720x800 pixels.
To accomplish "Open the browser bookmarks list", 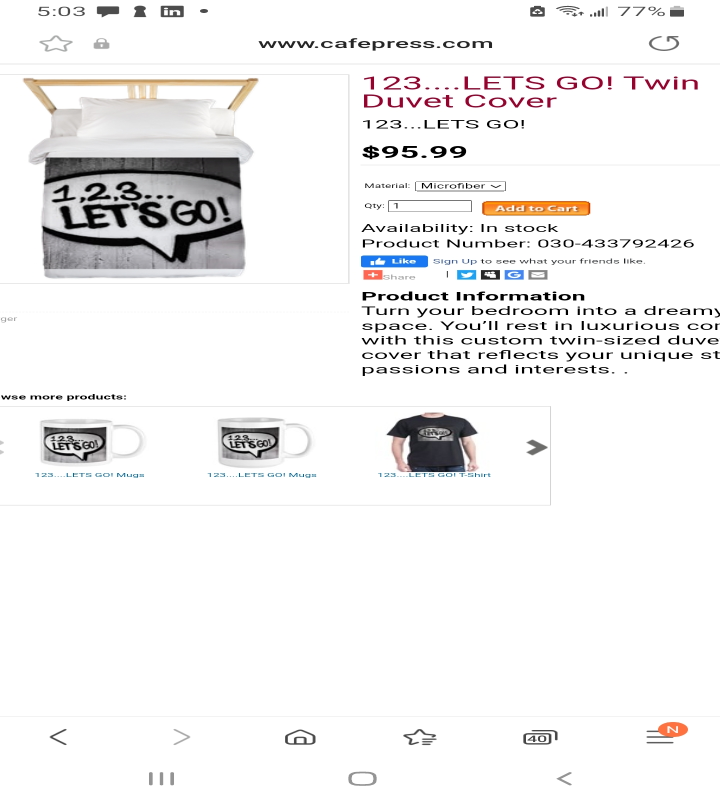I will click(419, 737).
